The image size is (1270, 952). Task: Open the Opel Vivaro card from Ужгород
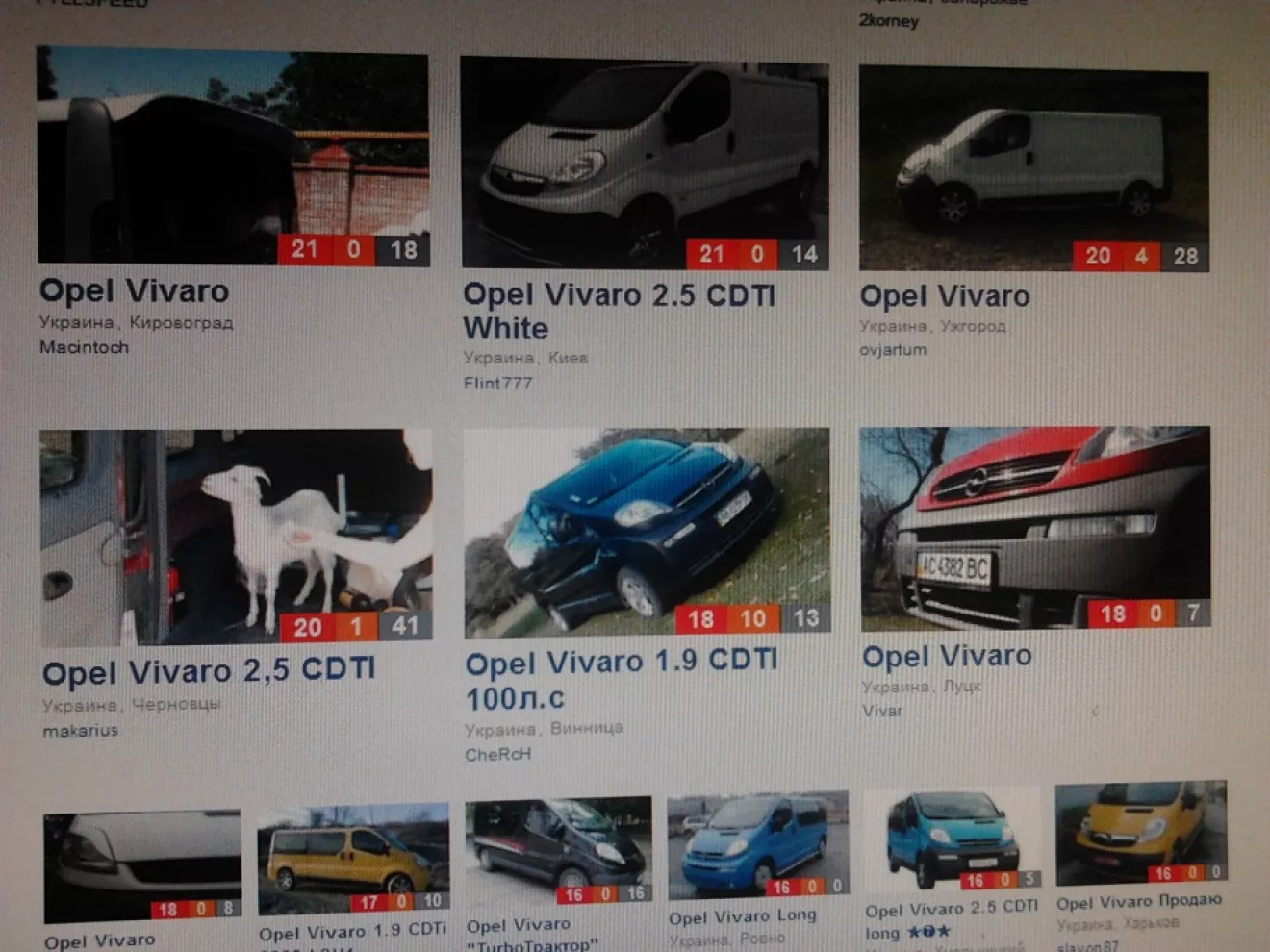pos(944,297)
